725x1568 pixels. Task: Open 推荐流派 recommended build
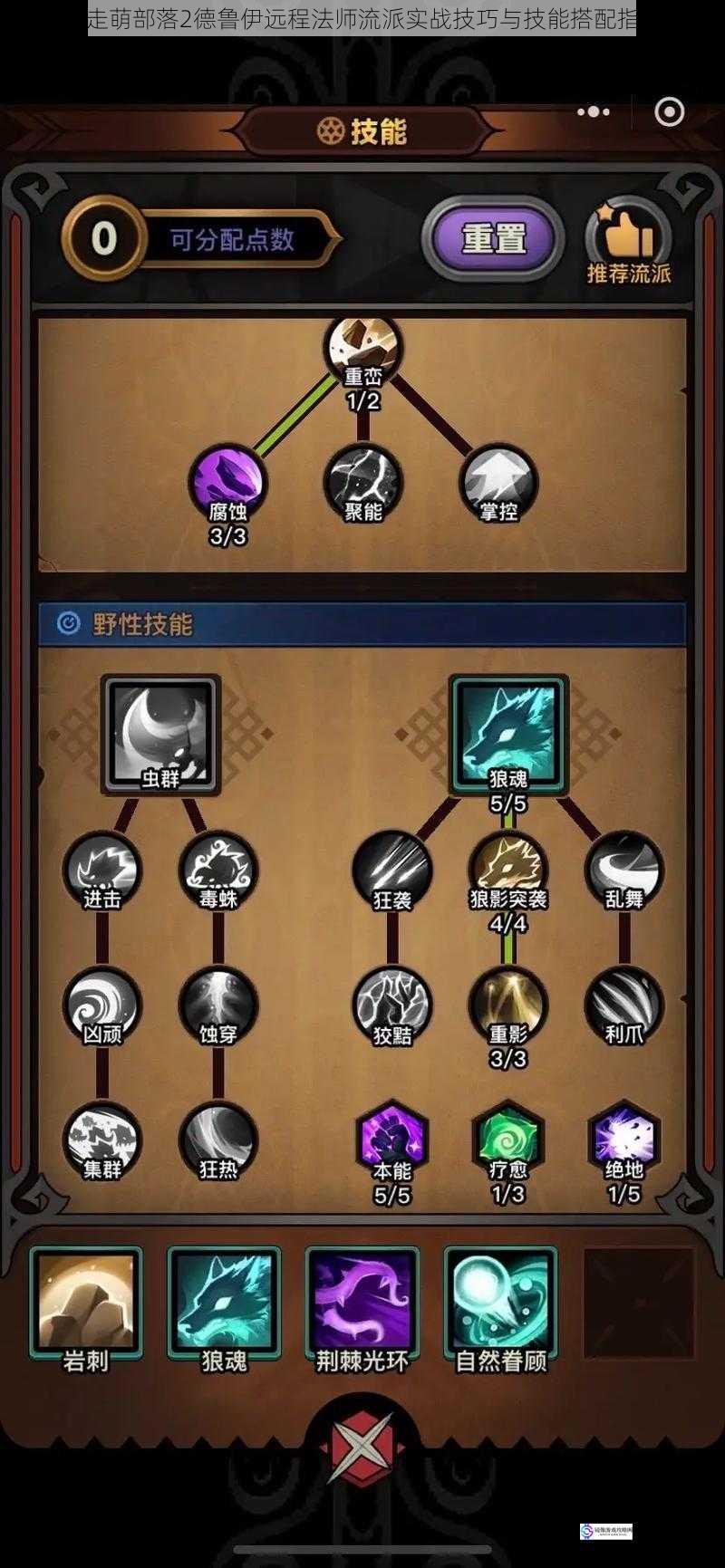point(628,241)
